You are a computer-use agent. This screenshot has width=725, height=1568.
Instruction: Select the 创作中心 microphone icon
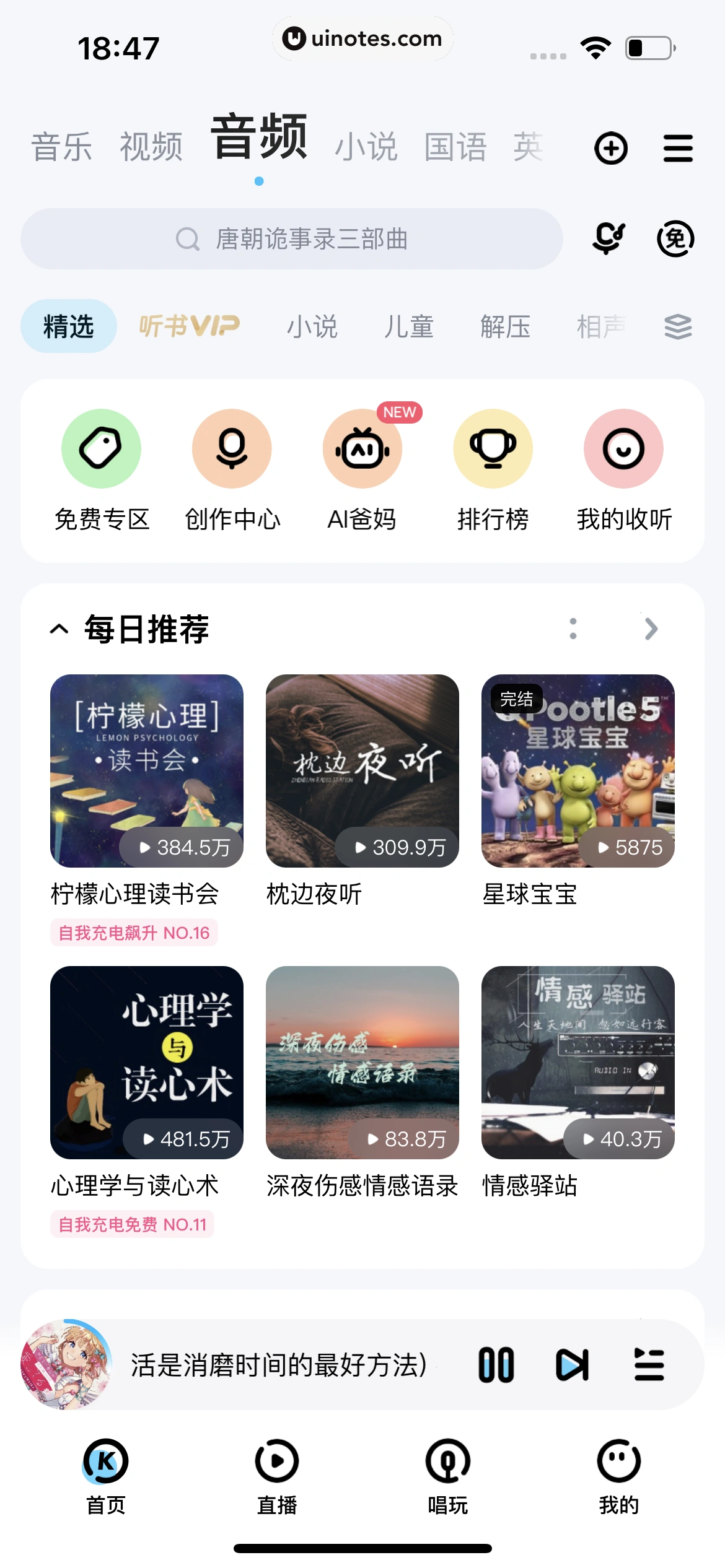(x=232, y=448)
